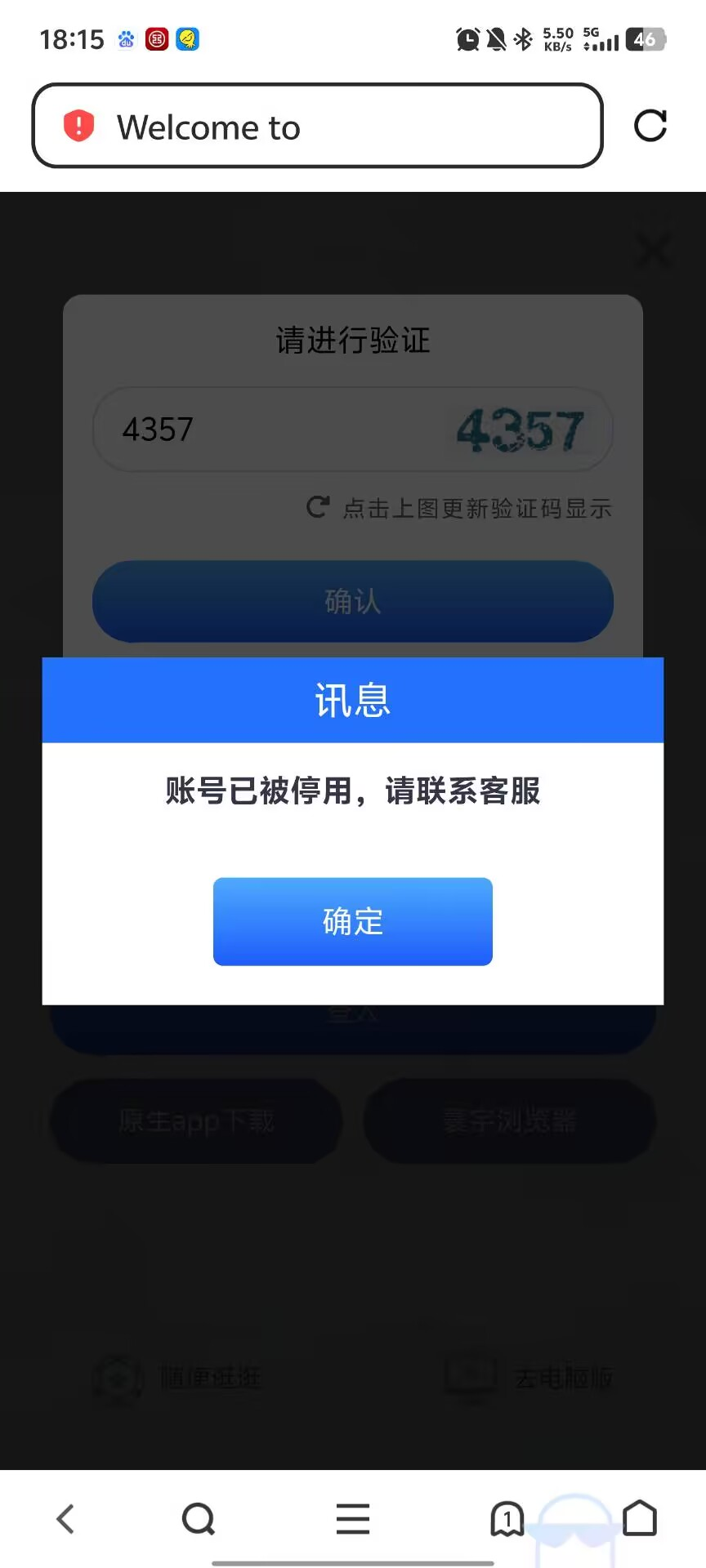Screen dimensions: 706x1568
Task: Go to the browser home page
Action: [x=640, y=1519]
